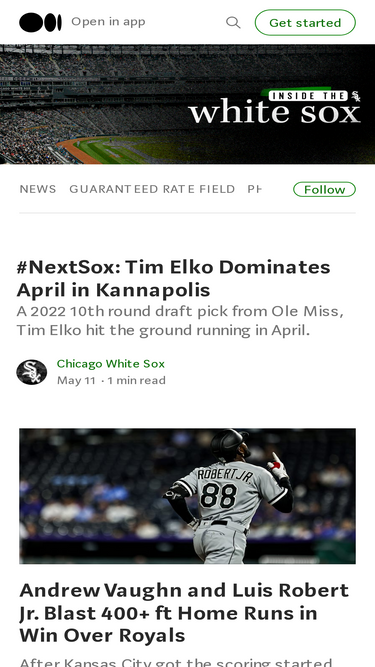Open the GUARANTEED RATE FIELD tab
The height and width of the screenshot is (667, 375).
pos(152,189)
